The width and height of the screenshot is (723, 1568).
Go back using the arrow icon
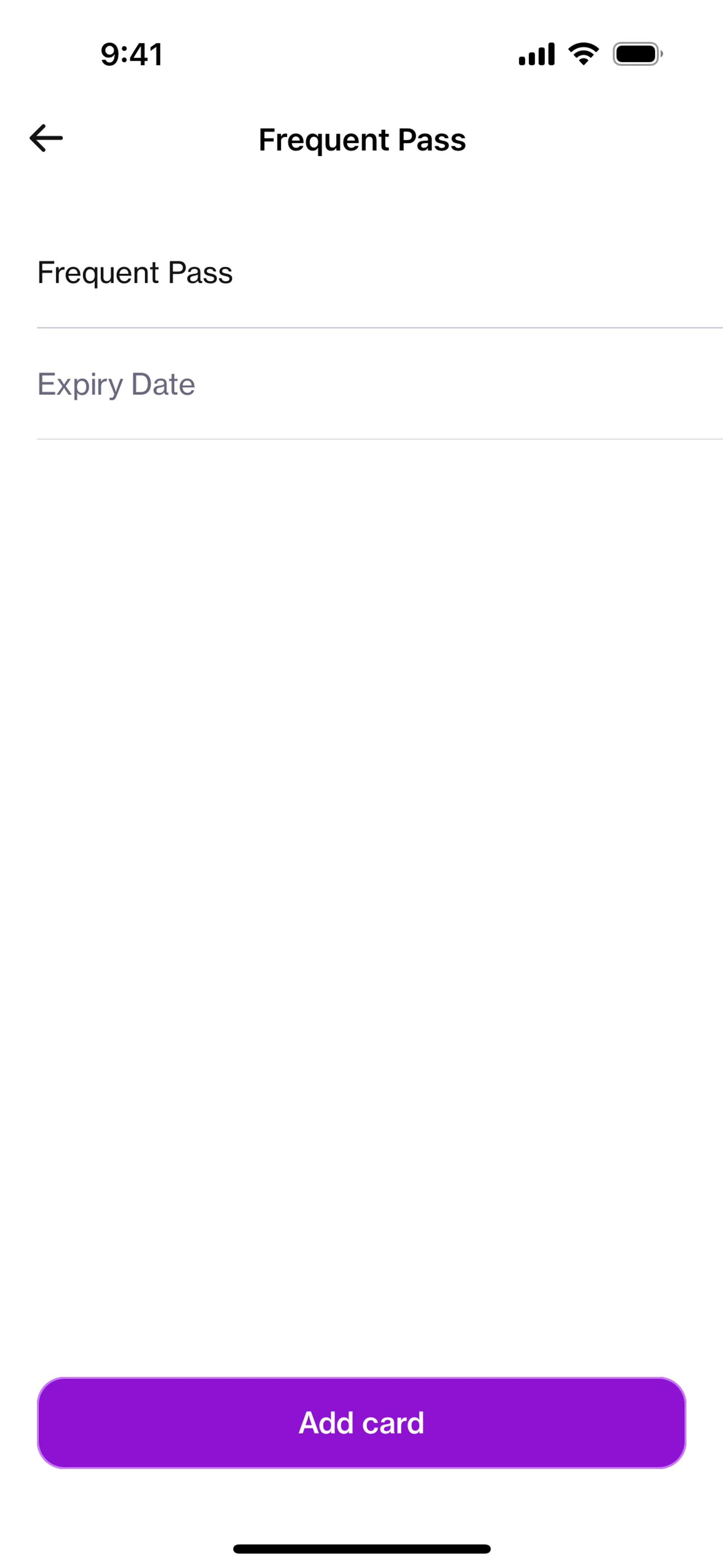[46, 138]
